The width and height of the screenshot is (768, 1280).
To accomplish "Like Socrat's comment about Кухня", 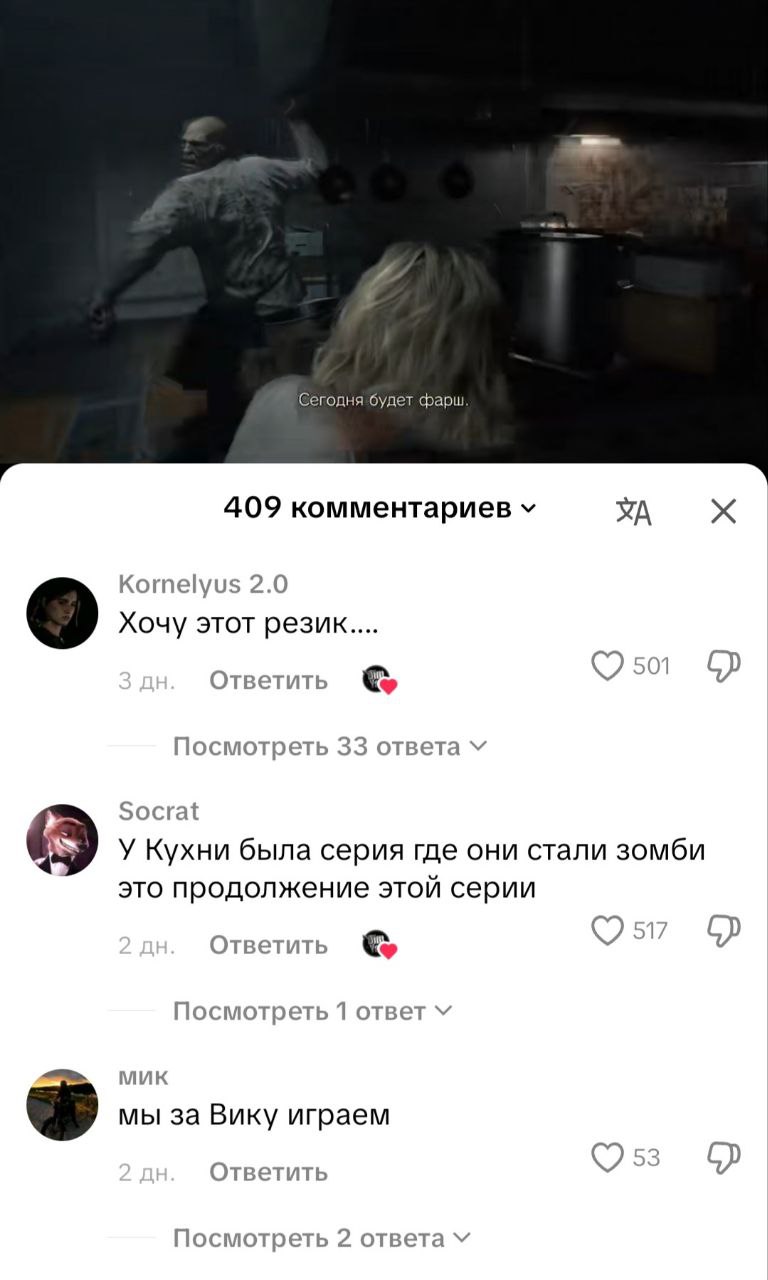I will pyautogui.click(x=608, y=931).
